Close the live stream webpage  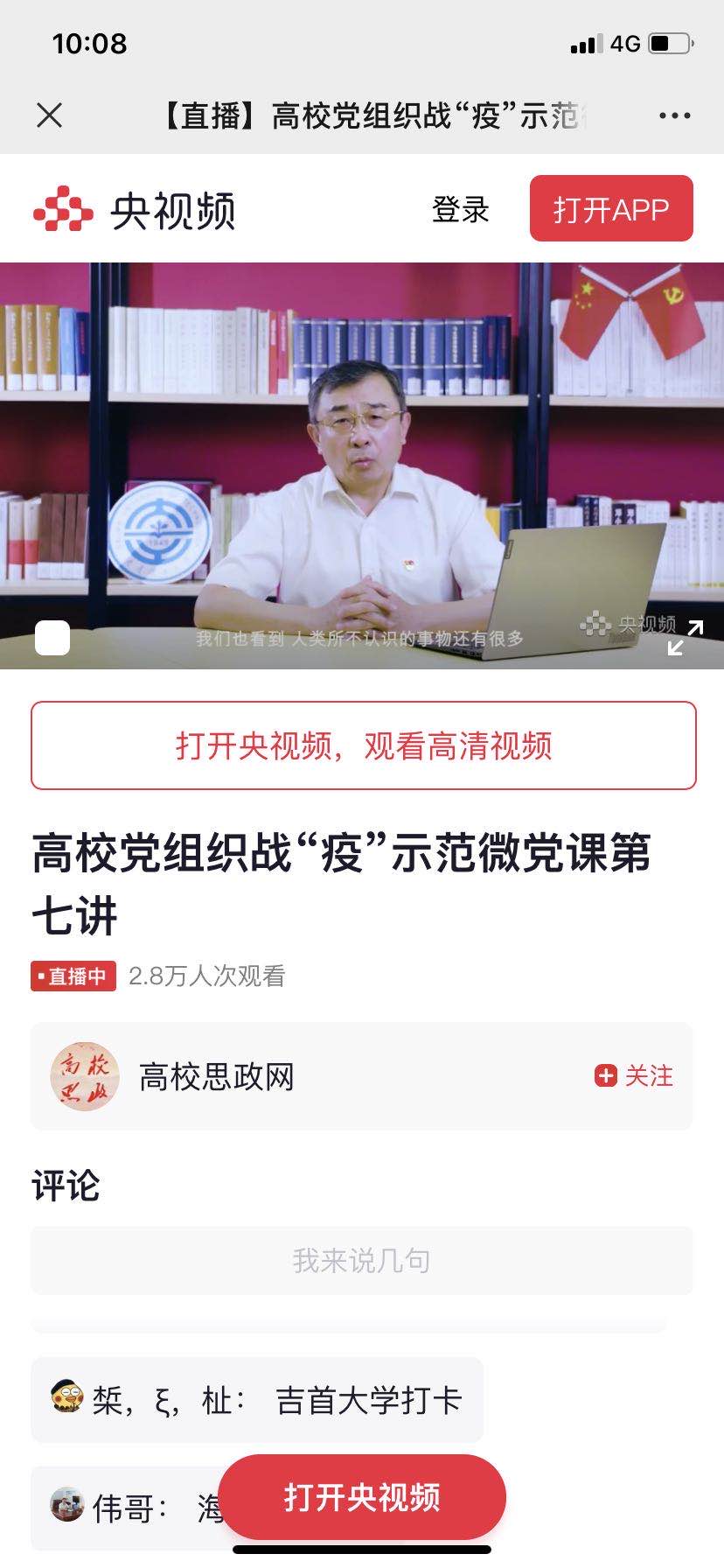click(50, 115)
